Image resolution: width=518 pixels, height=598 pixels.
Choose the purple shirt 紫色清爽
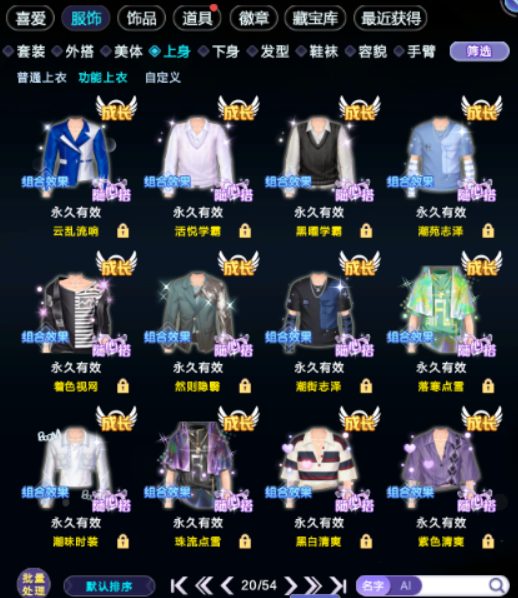[442, 479]
